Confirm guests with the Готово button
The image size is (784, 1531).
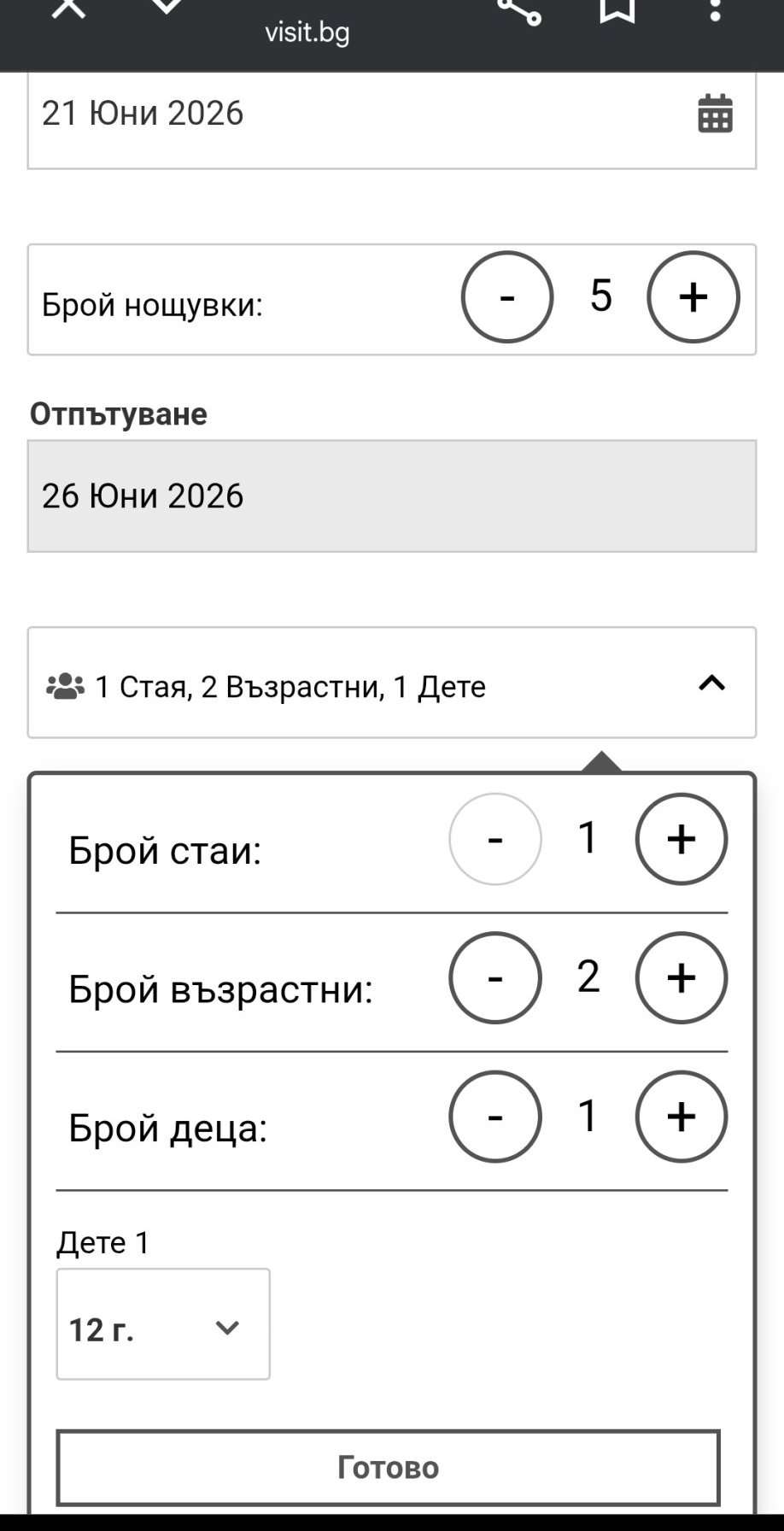pyautogui.click(x=389, y=1468)
